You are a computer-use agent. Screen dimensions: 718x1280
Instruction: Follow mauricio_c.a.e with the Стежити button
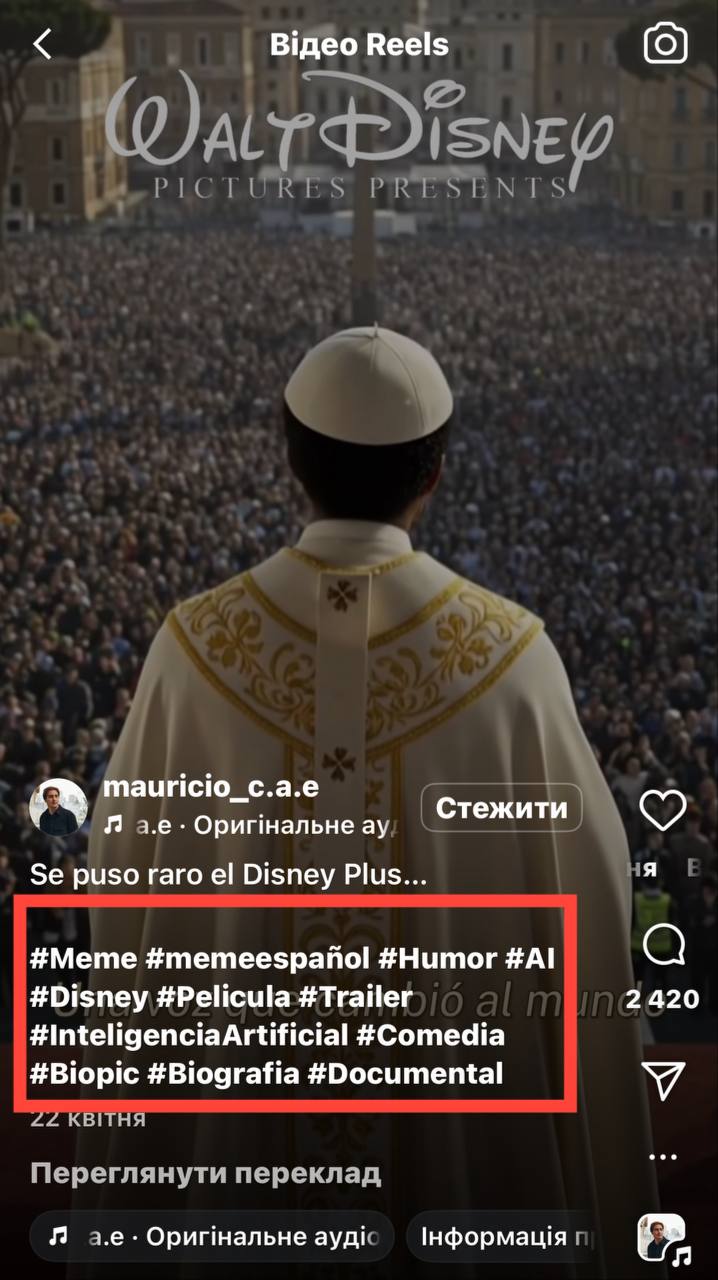click(x=501, y=808)
